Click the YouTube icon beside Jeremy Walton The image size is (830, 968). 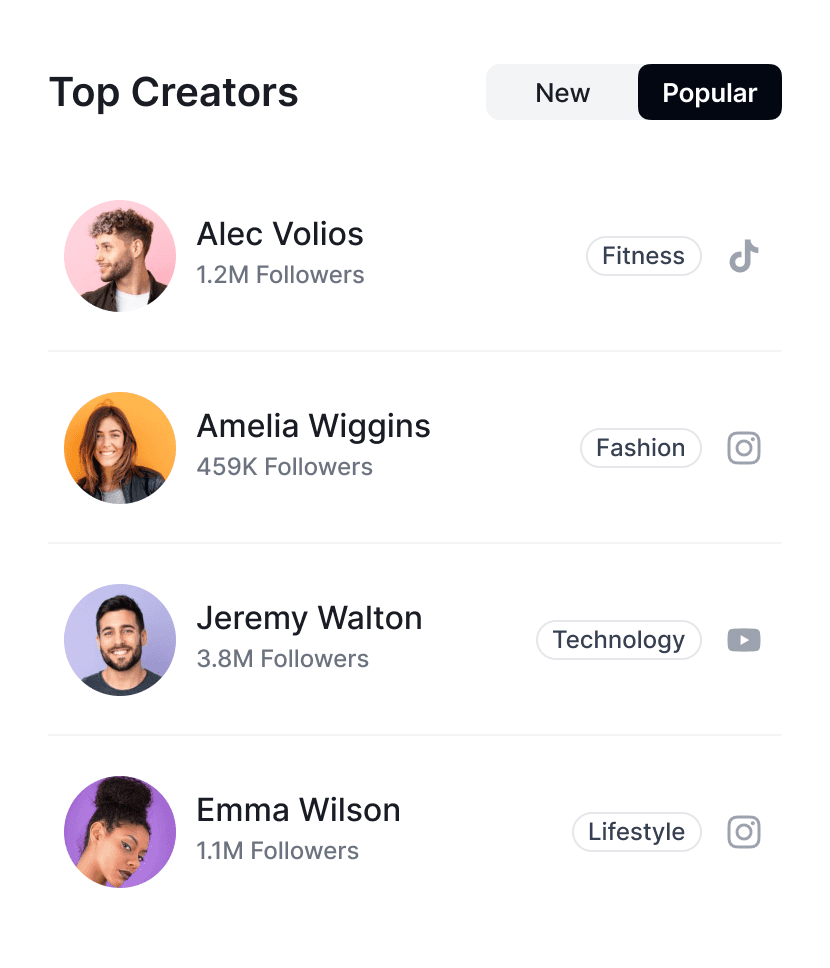744,640
